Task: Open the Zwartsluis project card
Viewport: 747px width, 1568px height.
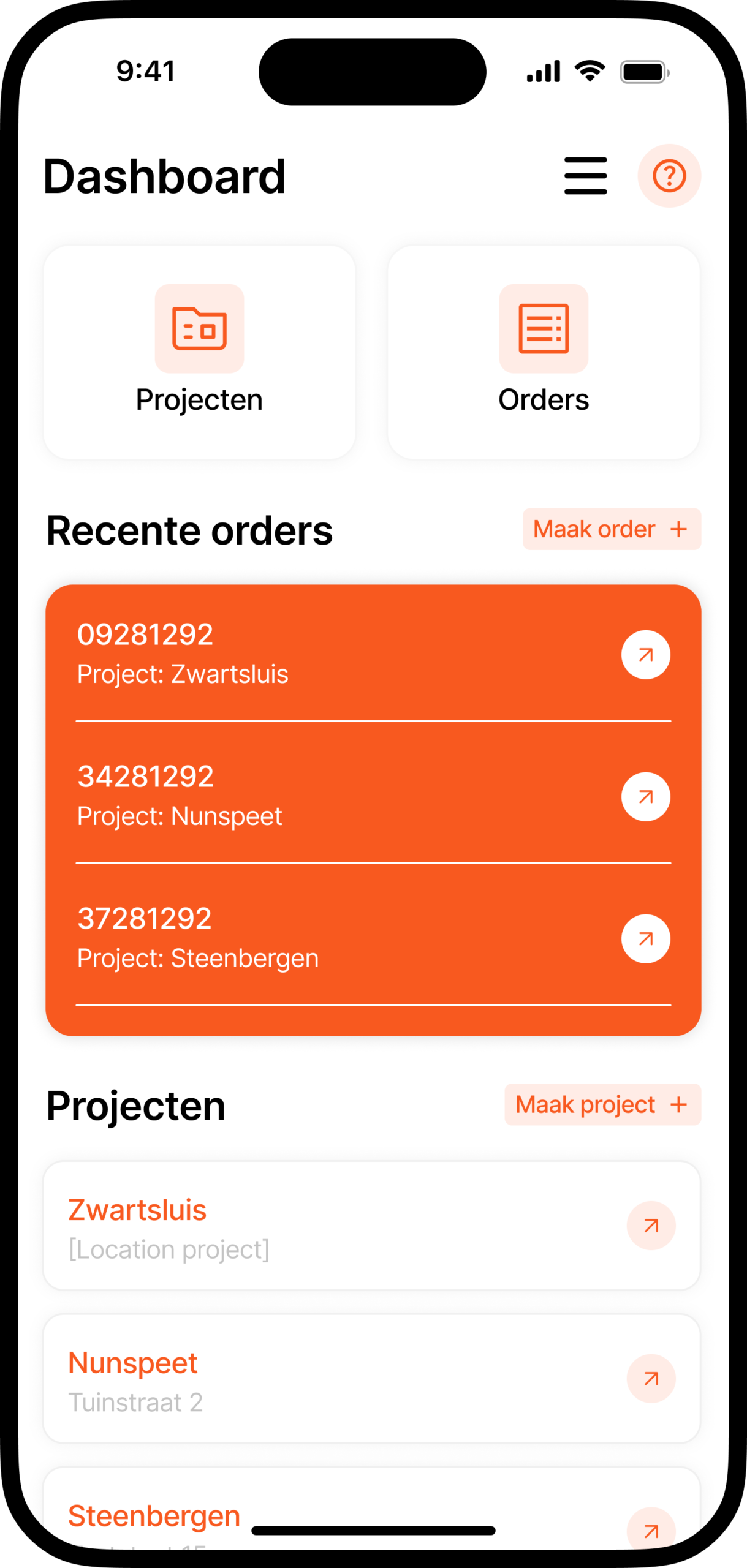Action: click(x=371, y=1226)
